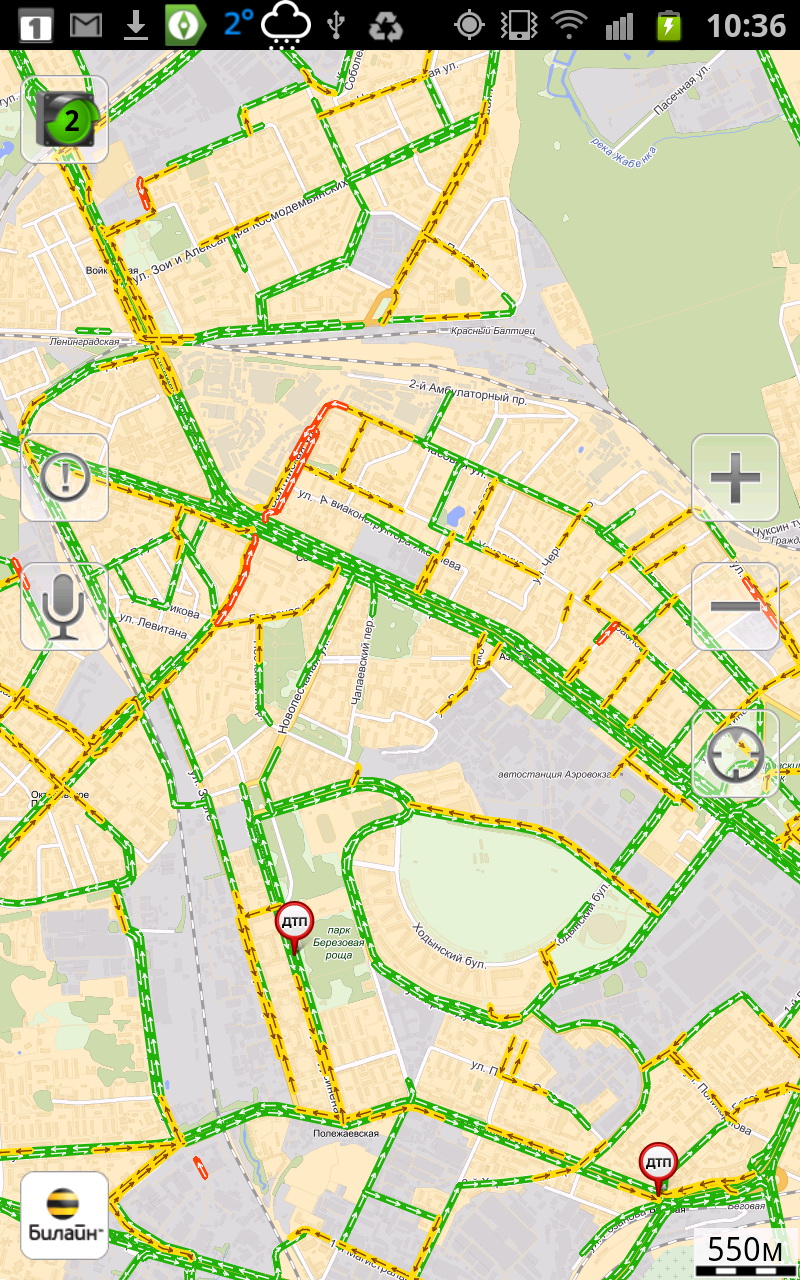Open the ДТП marker near Беговая
This screenshot has height=1280, width=800.
[x=658, y=1163]
